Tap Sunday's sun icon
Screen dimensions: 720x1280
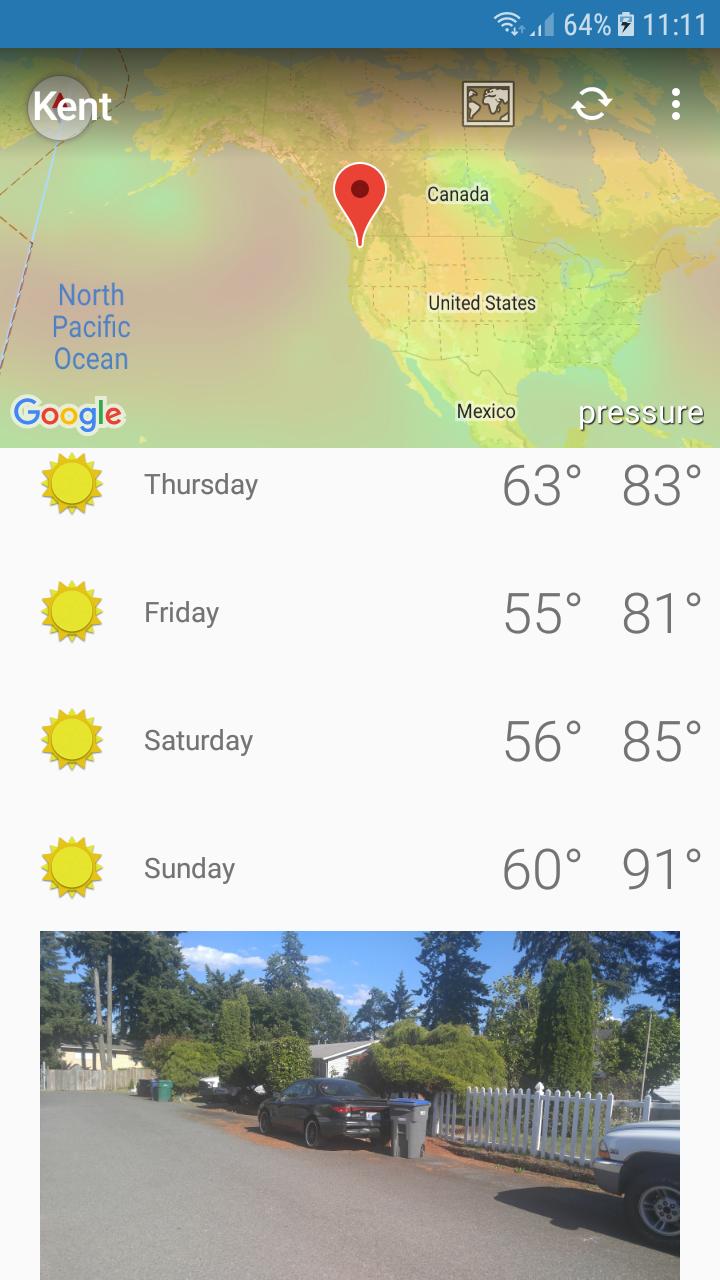click(x=71, y=868)
